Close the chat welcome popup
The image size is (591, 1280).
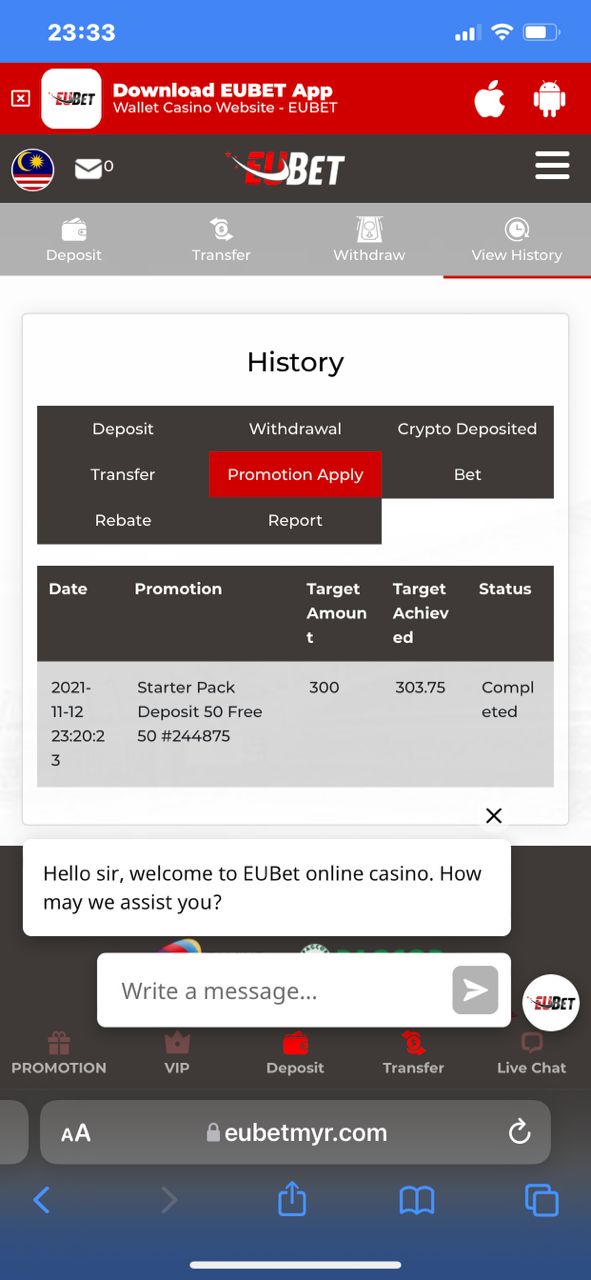(493, 815)
